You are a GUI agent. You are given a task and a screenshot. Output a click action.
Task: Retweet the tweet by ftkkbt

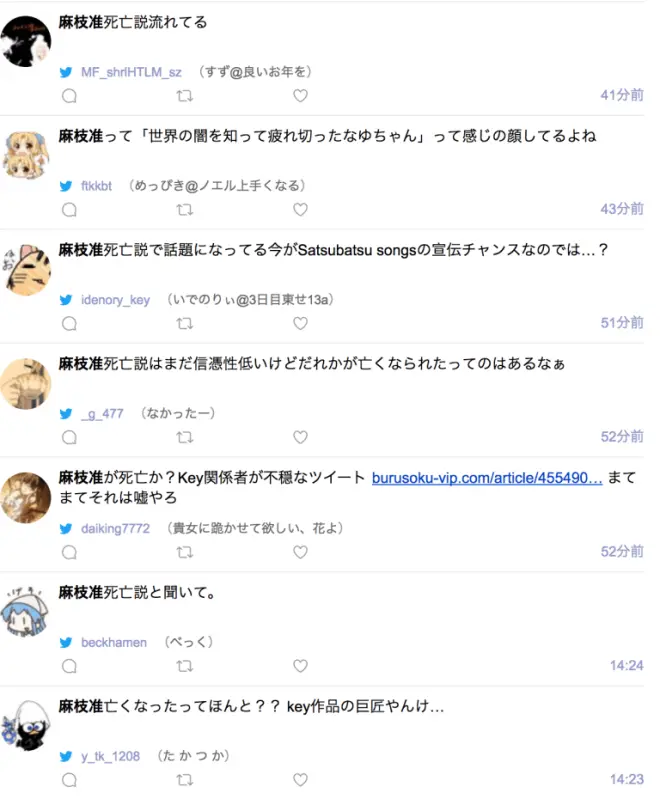(185, 210)
